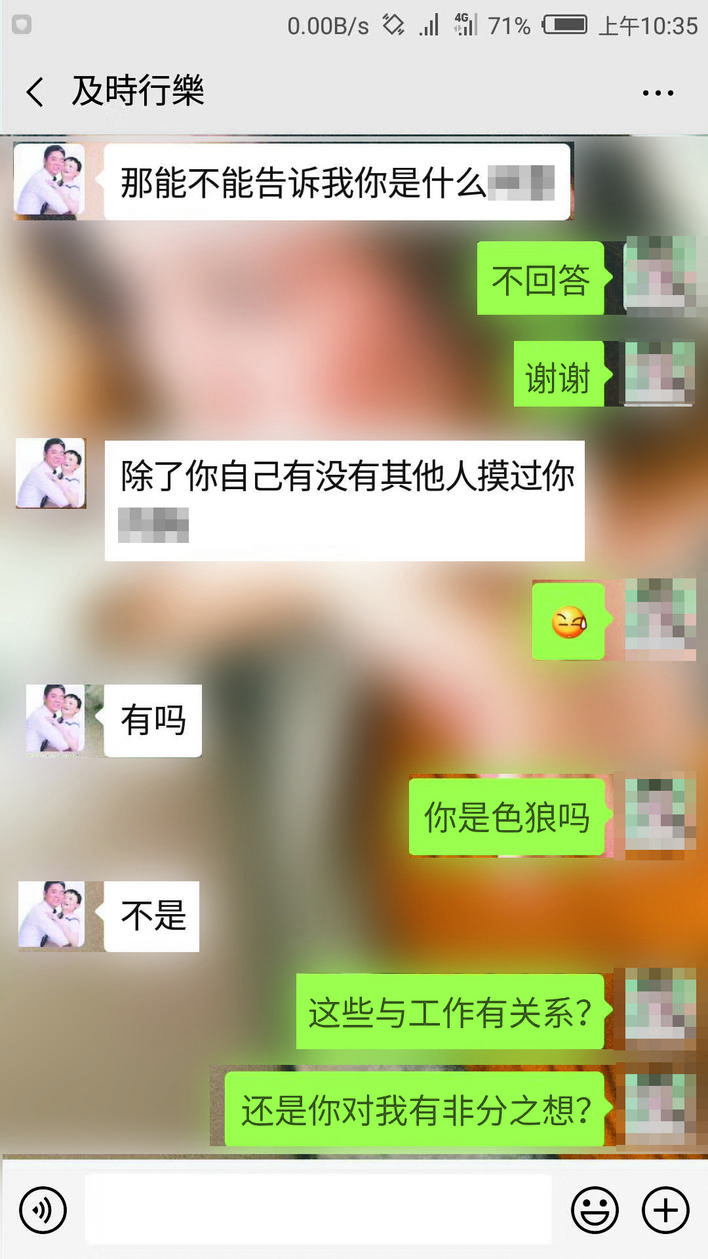
Task: Focus the message text field
Action: [318, 1210]
